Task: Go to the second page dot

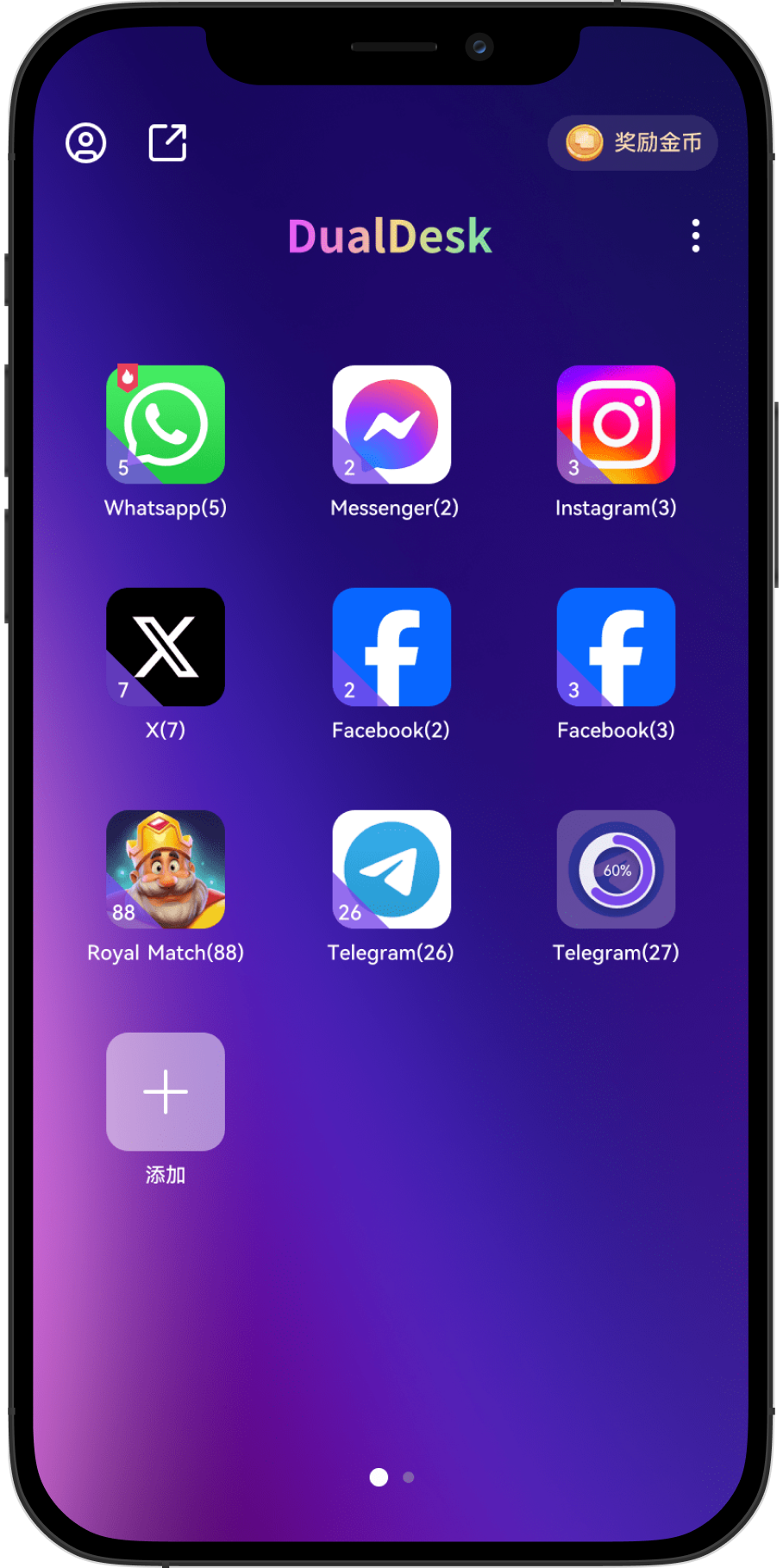Action: pyautogui.click(x=409, y=1477)
